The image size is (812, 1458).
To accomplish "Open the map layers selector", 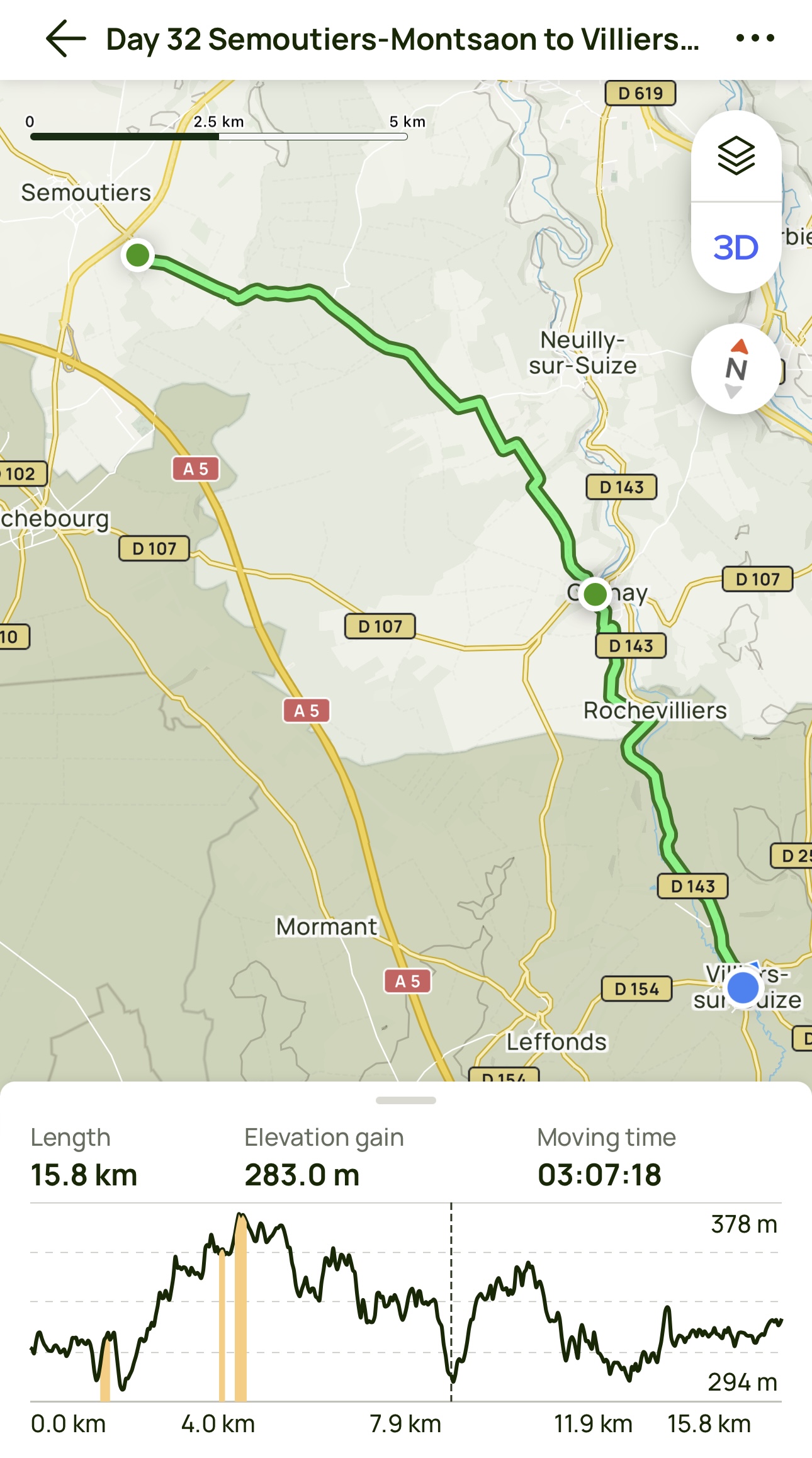I will click(736, 156).
